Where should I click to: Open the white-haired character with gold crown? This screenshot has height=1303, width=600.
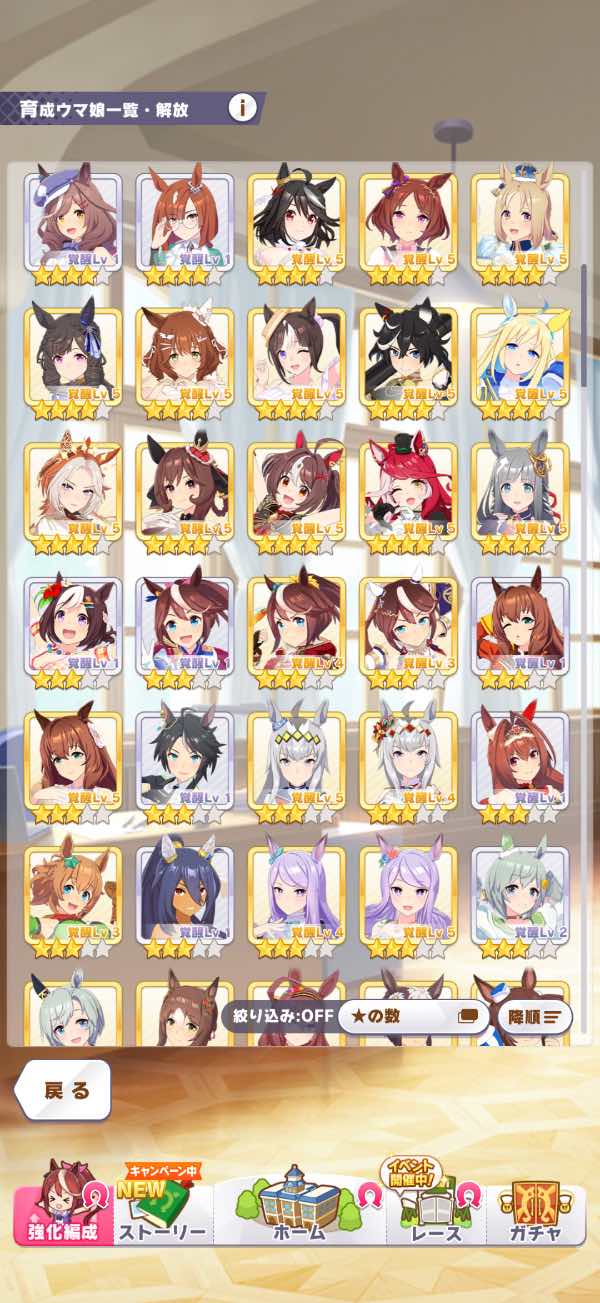tap(73, 498)
